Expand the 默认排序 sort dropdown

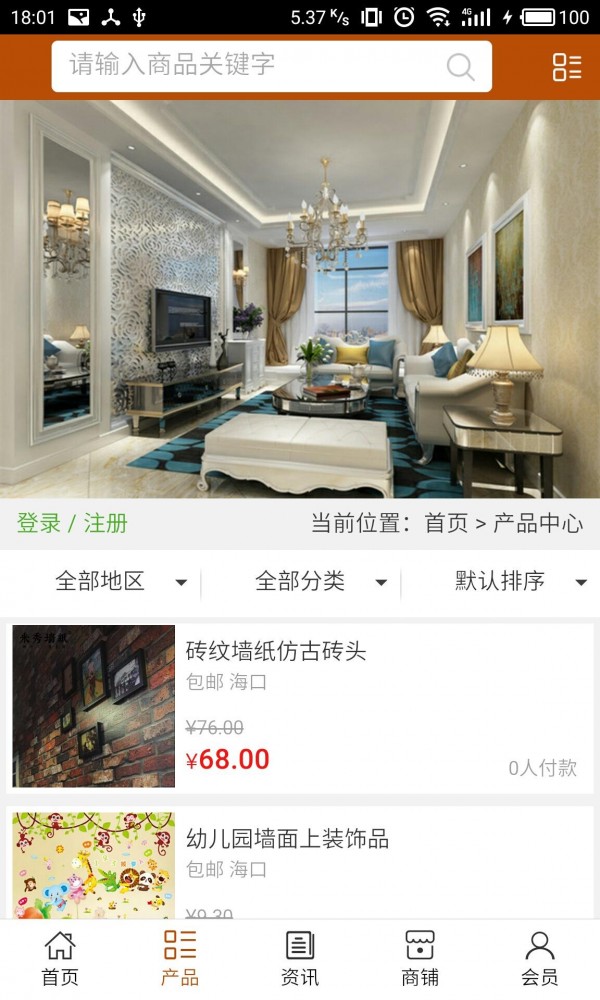click(x=520, y=581)
